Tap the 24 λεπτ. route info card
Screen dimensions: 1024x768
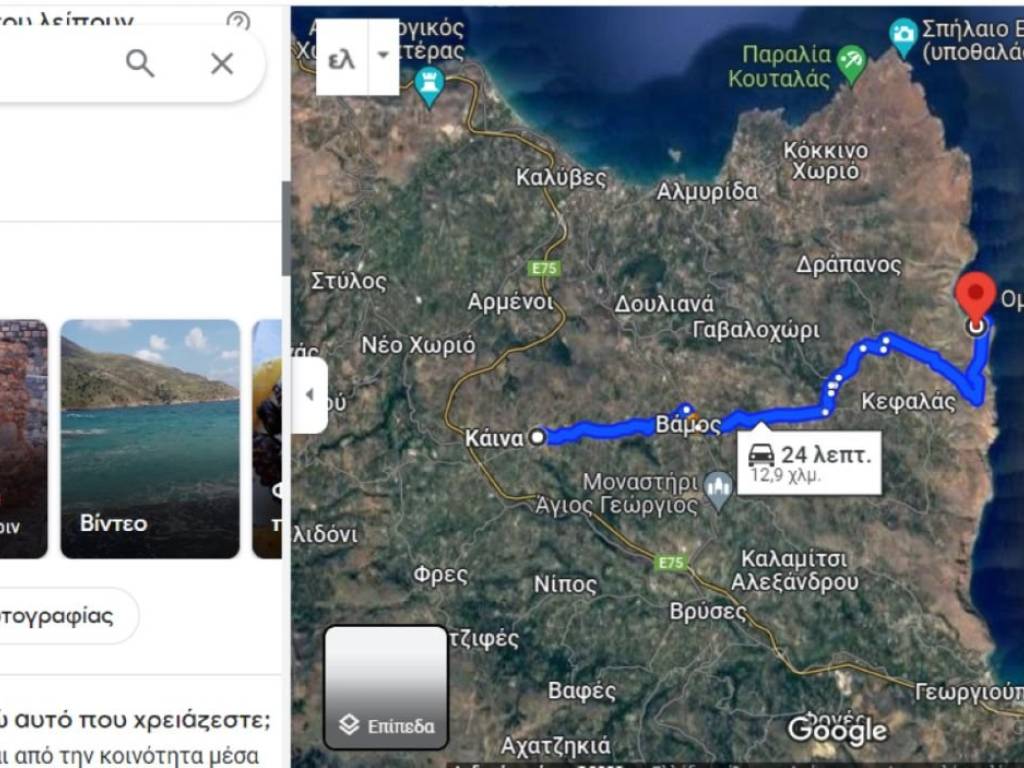point(811,462)
